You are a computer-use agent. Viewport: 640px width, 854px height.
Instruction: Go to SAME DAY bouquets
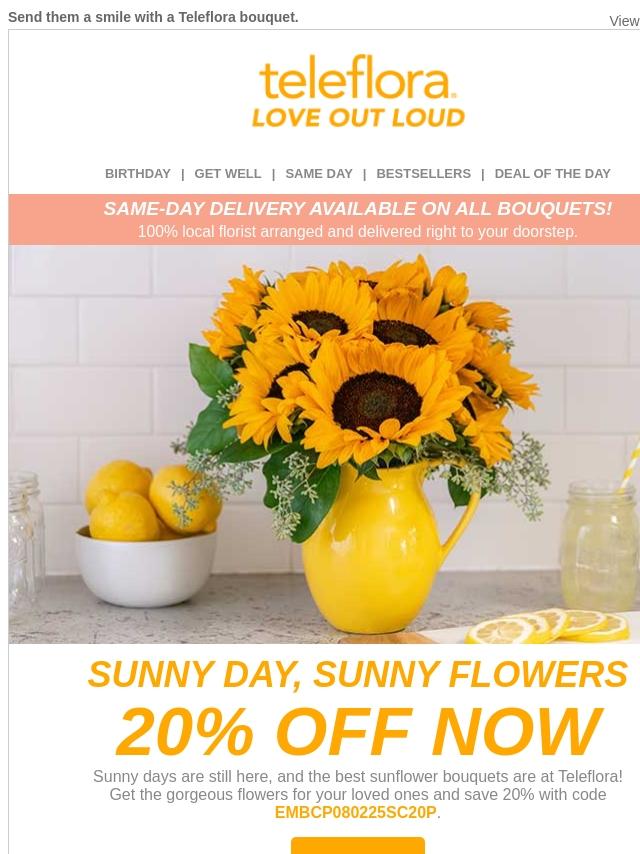318,173
